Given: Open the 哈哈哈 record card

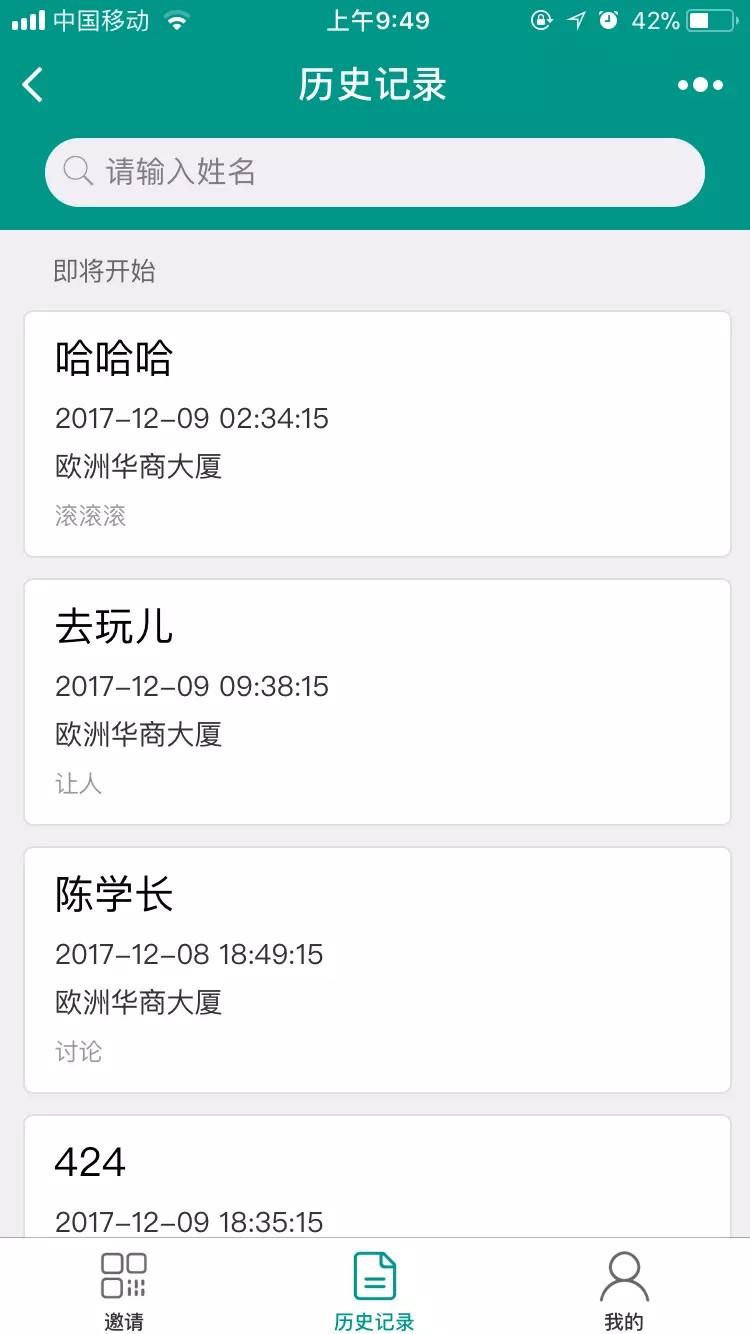Looking at the screenshot, I should [x=377, y=434].
